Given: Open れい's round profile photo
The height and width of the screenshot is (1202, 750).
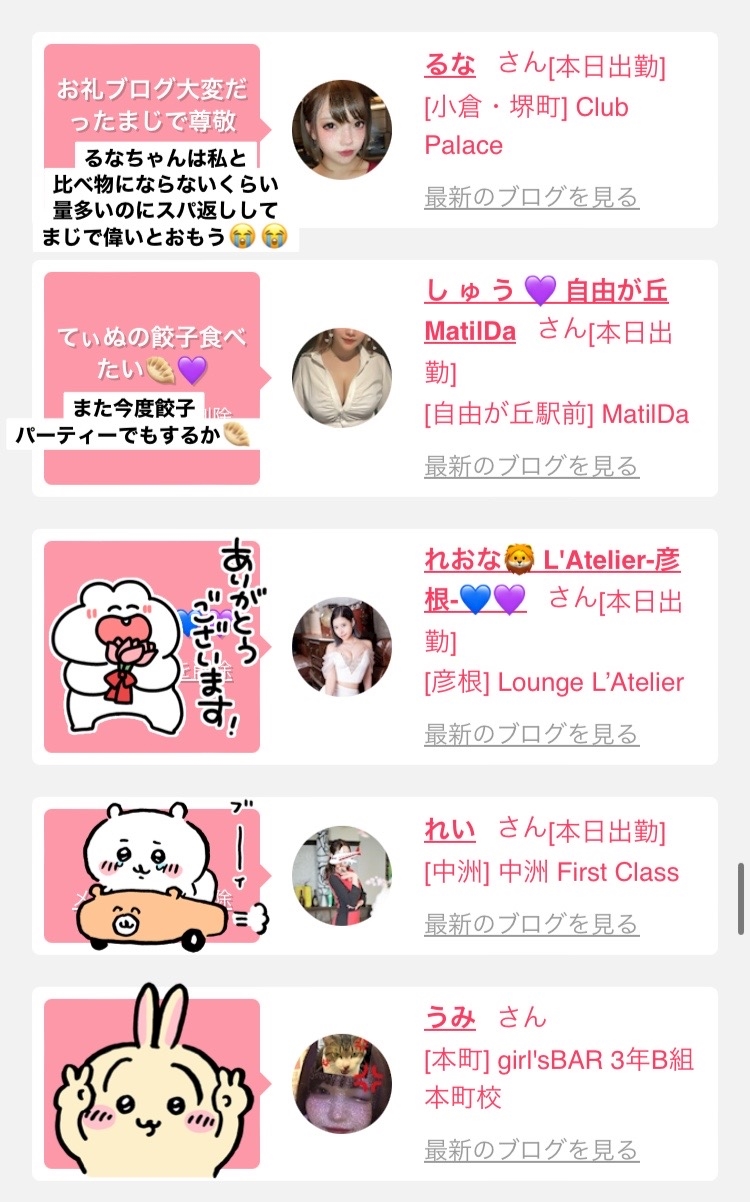Looking at the screenshot, I should (x=341, y=876).
